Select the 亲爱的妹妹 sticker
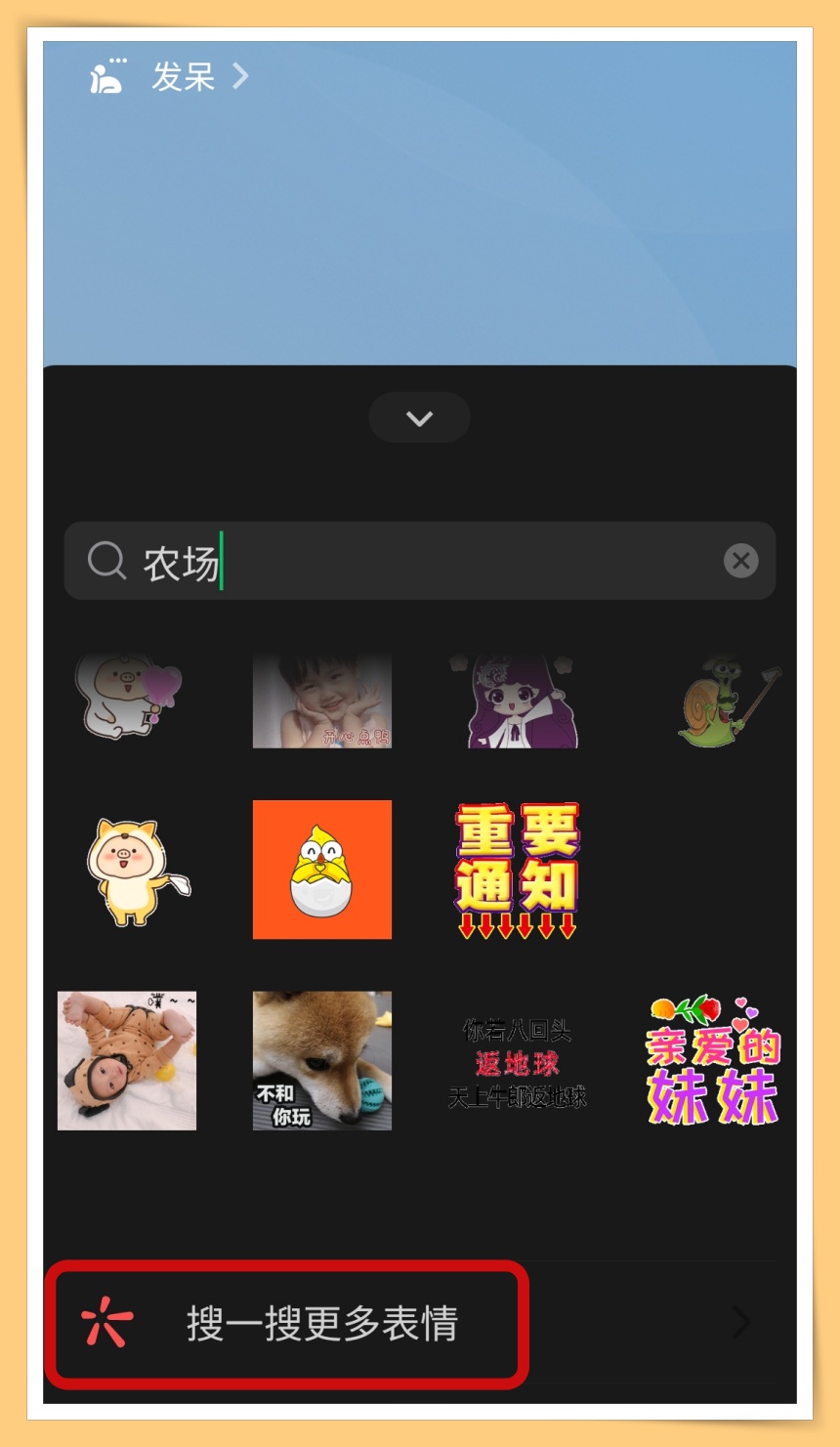This screenshot has width=840, height=1447. [713, 1061]
